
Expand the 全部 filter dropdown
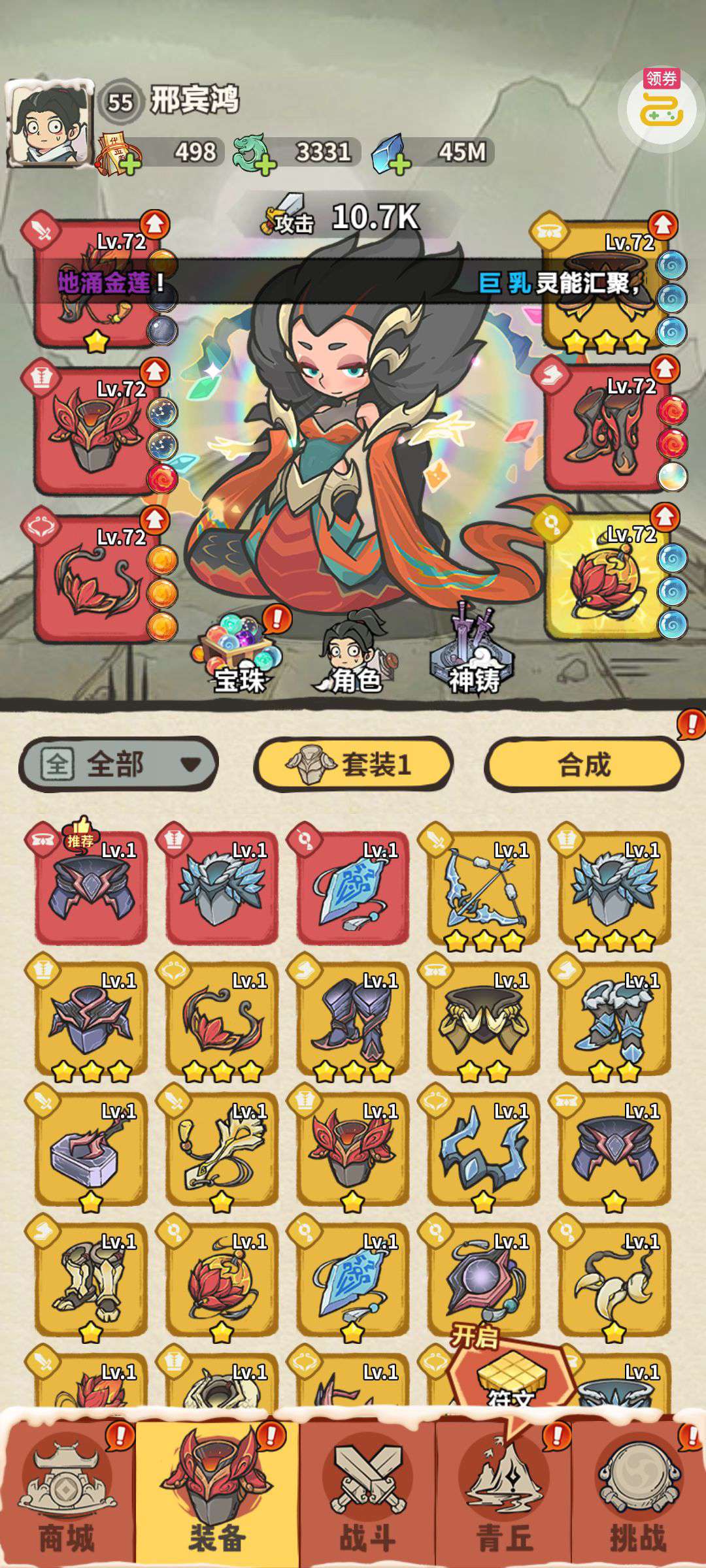pos(118,763)
